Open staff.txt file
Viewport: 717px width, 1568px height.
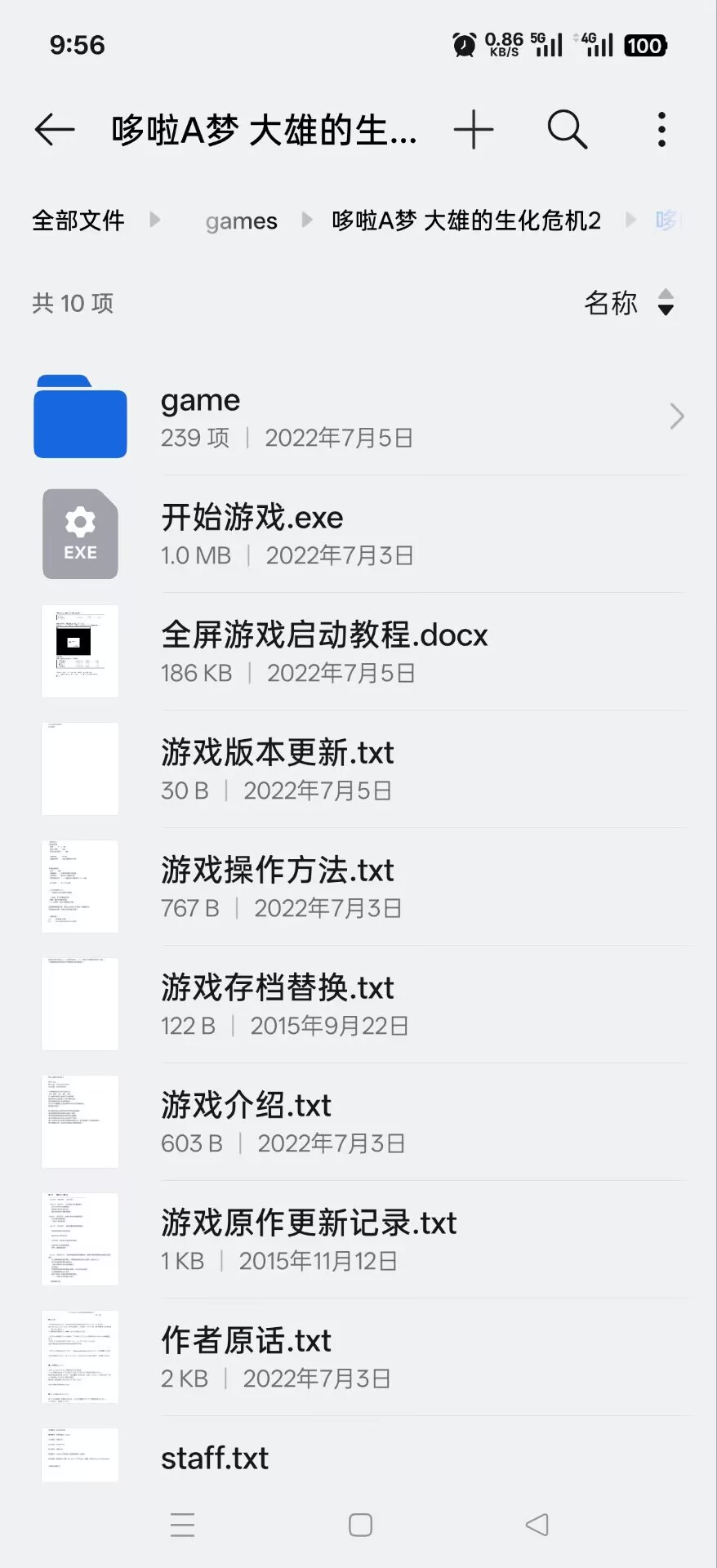click(359, 1459)
